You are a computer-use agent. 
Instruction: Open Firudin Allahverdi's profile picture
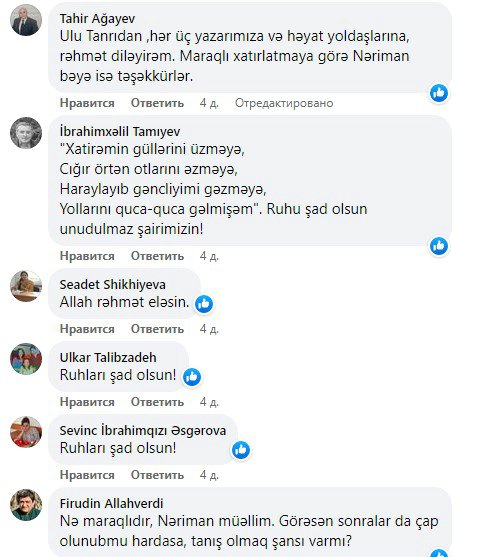click(x=26, y=505)
